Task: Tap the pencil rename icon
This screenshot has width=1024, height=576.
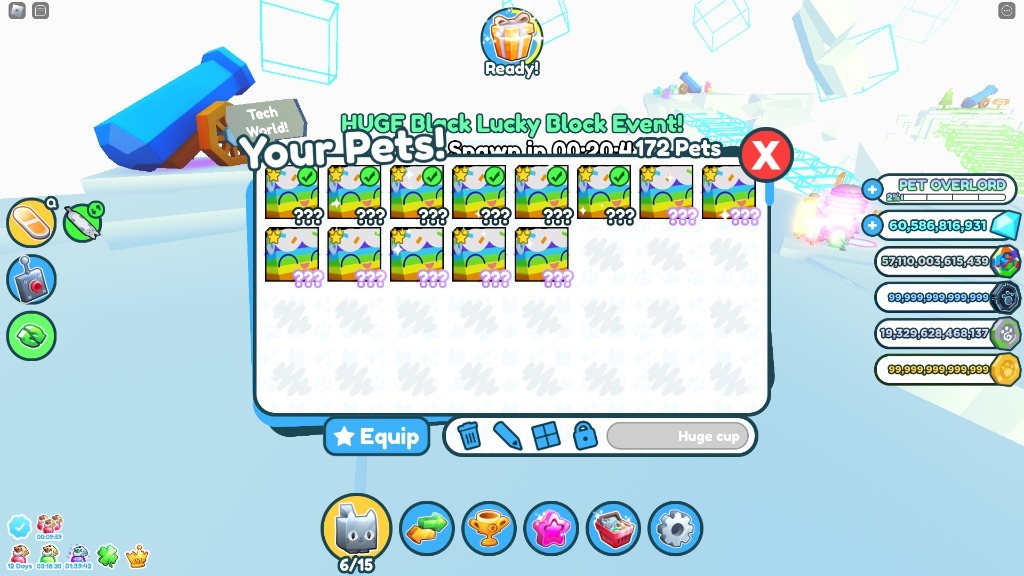Action: [x=507, y=436]
